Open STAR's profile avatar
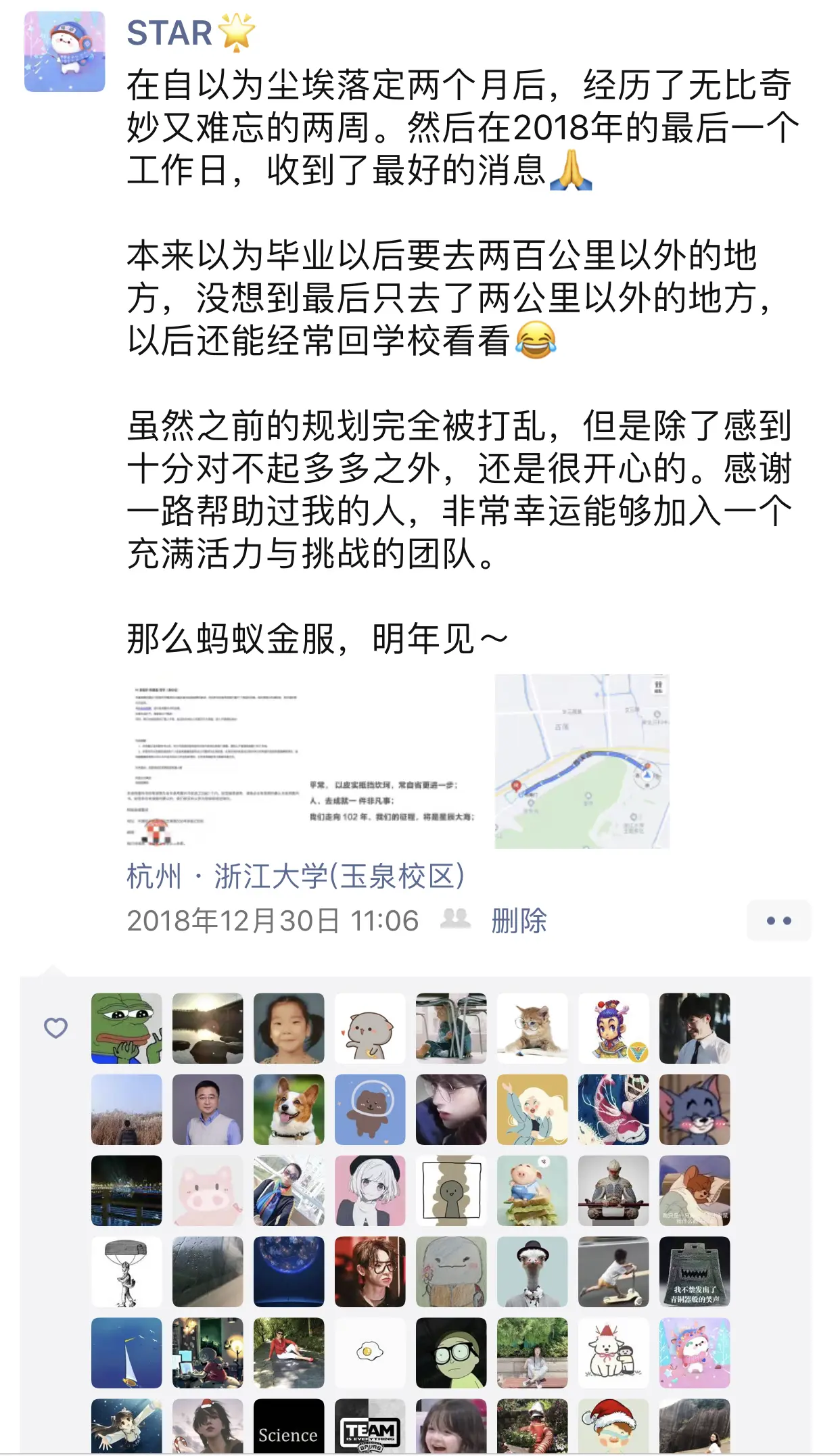The height and width of the screenshot is (1456, 840). coord(64,51)
